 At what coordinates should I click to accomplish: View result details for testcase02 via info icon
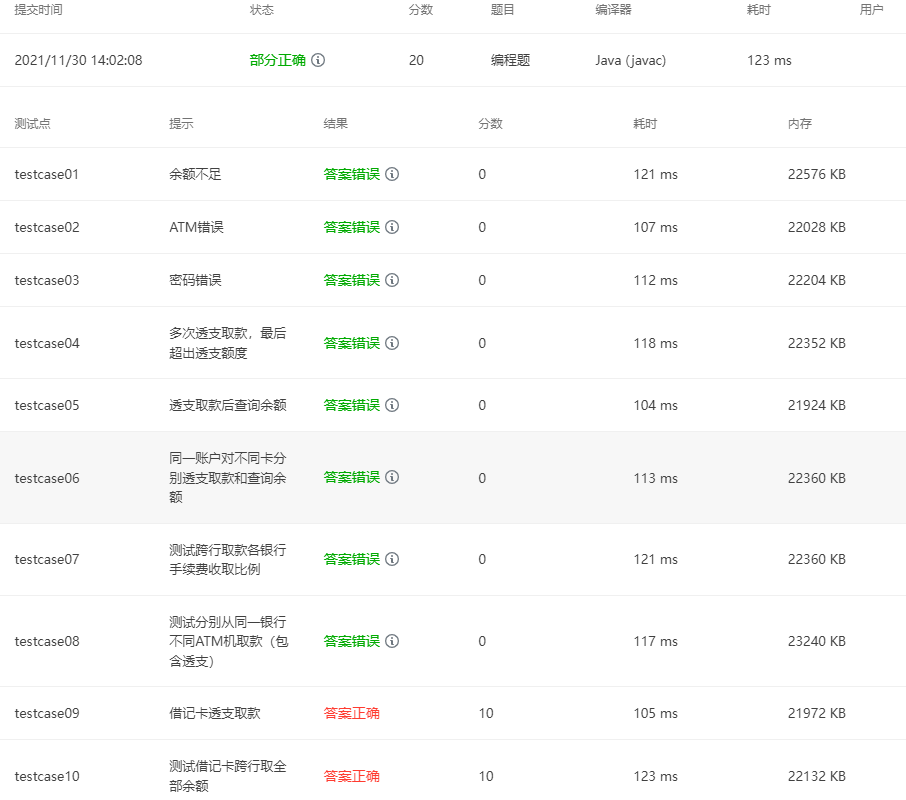[392, 227]
